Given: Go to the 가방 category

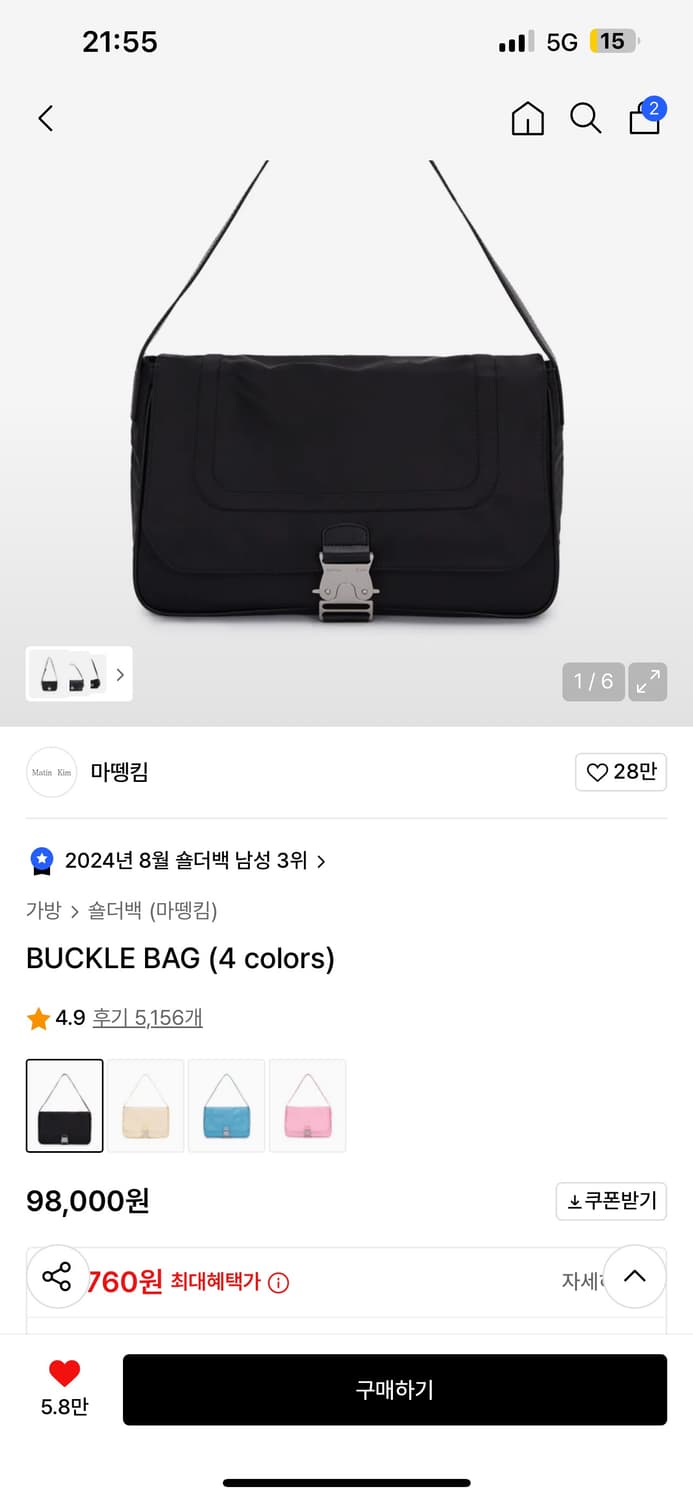Looking at the screenshot, I should (43, 910).
